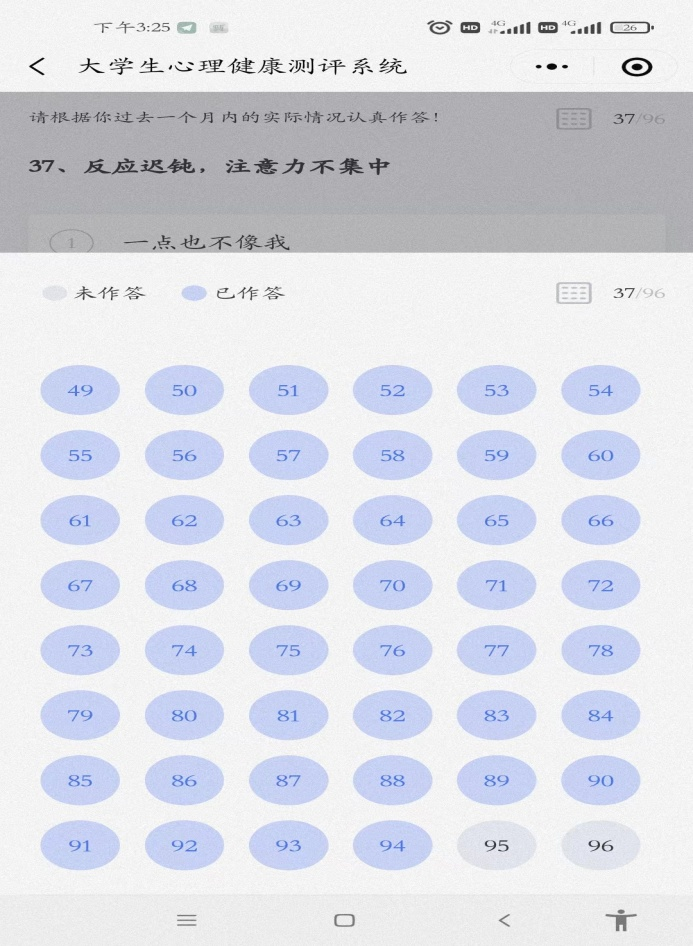Jump to question 63

tap(288, 520)
